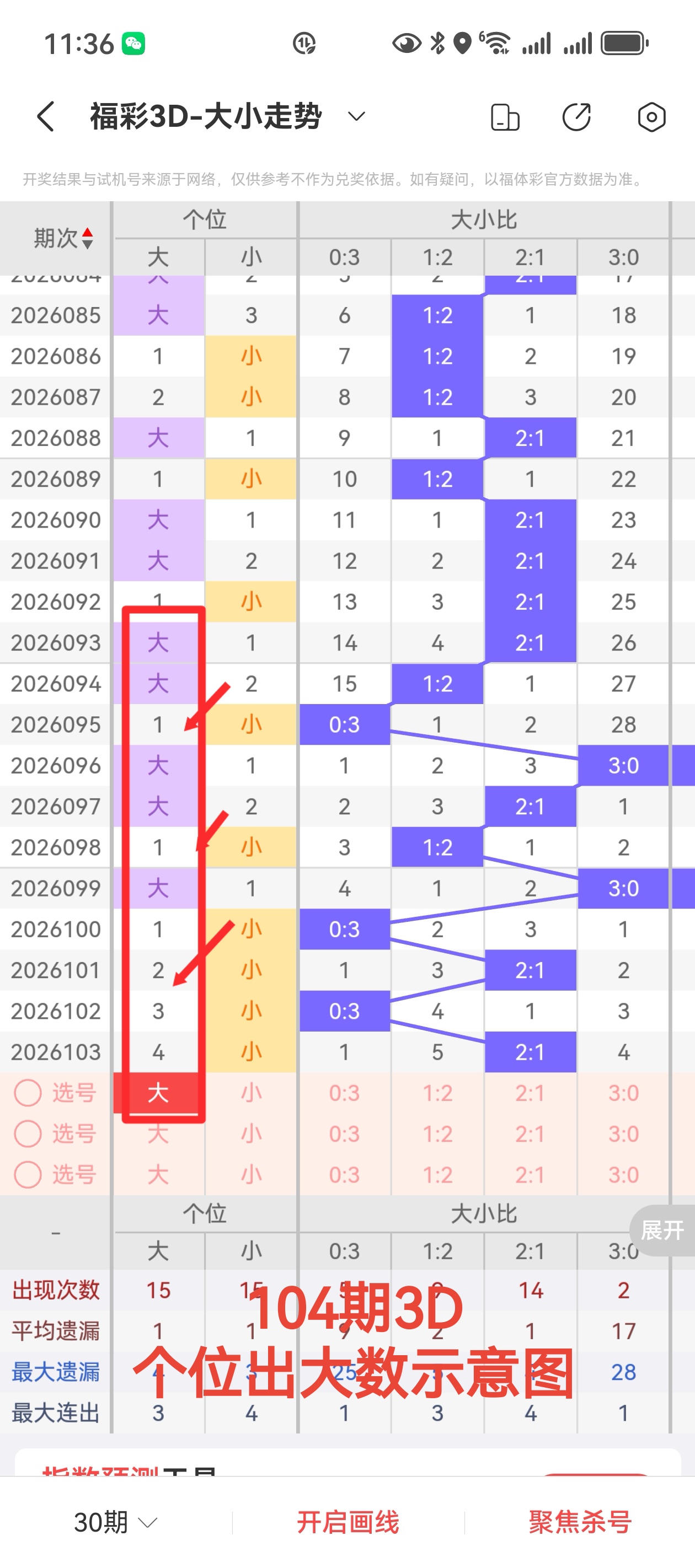Select the third 选号 row radio circle

pyautogui.click(x=28, y=1174)
